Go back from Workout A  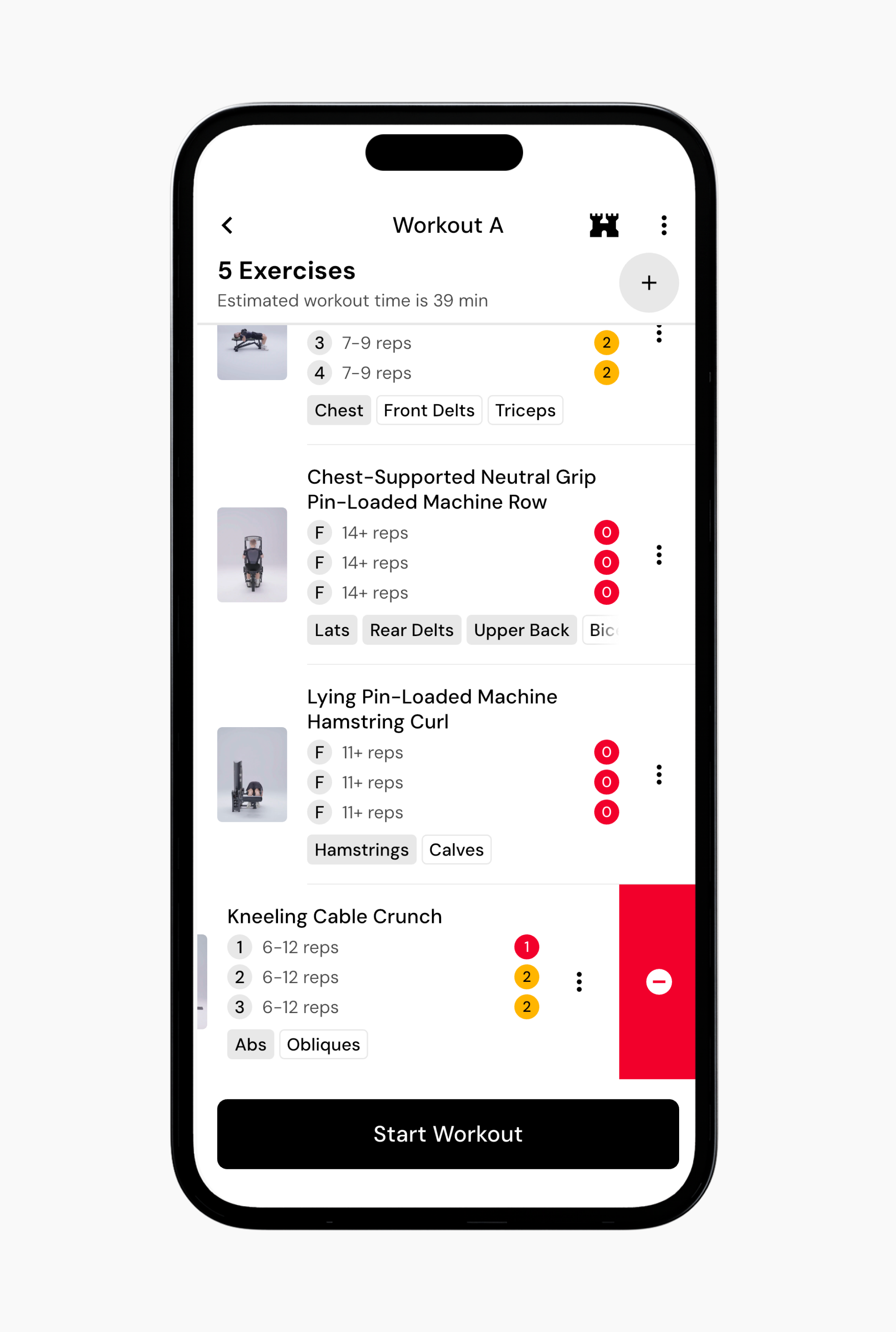tap(227, 225)
